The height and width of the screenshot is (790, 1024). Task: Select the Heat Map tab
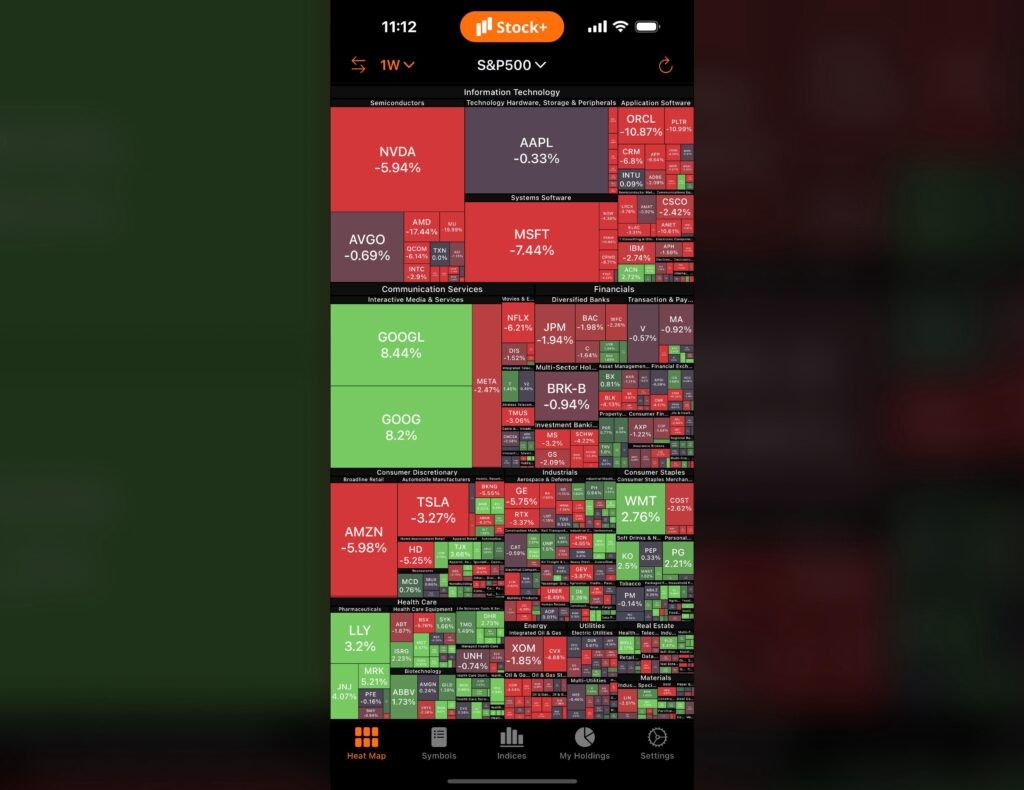(x=366, y=743)
